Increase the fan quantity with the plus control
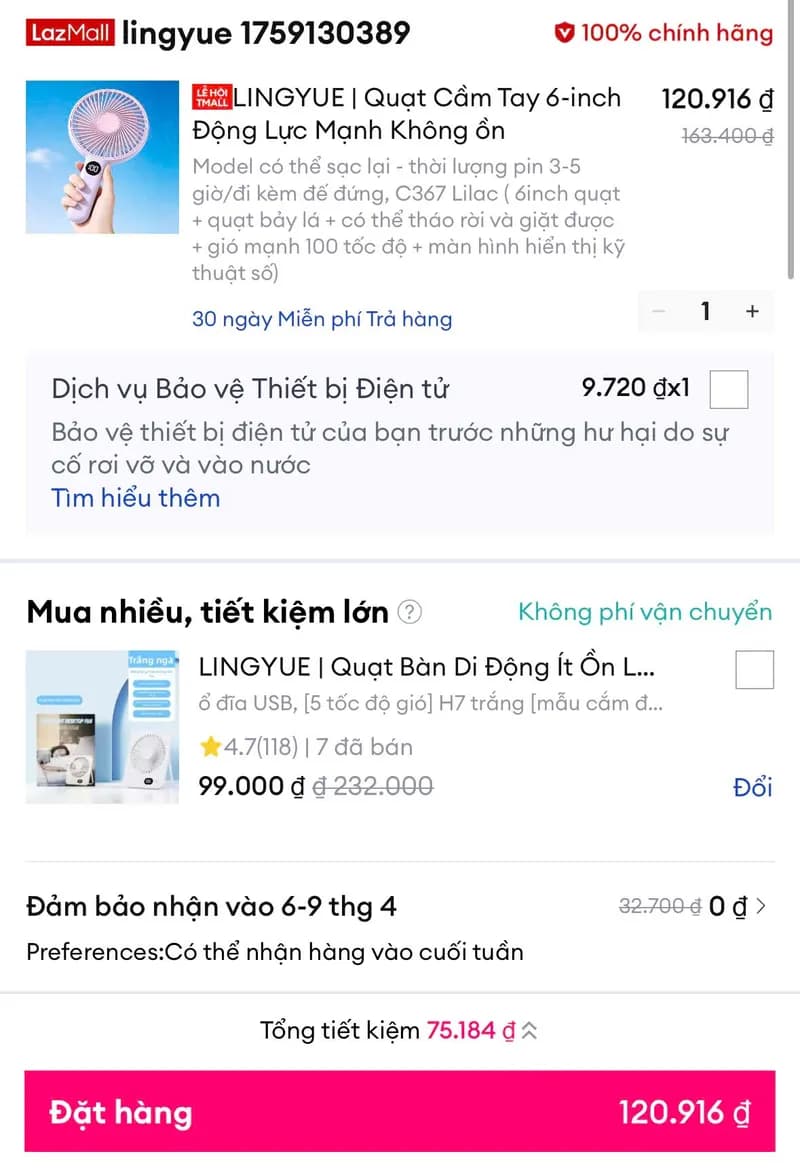Image resolution: width=800 pixels, height=1170 pixels. tap(752, 311)
